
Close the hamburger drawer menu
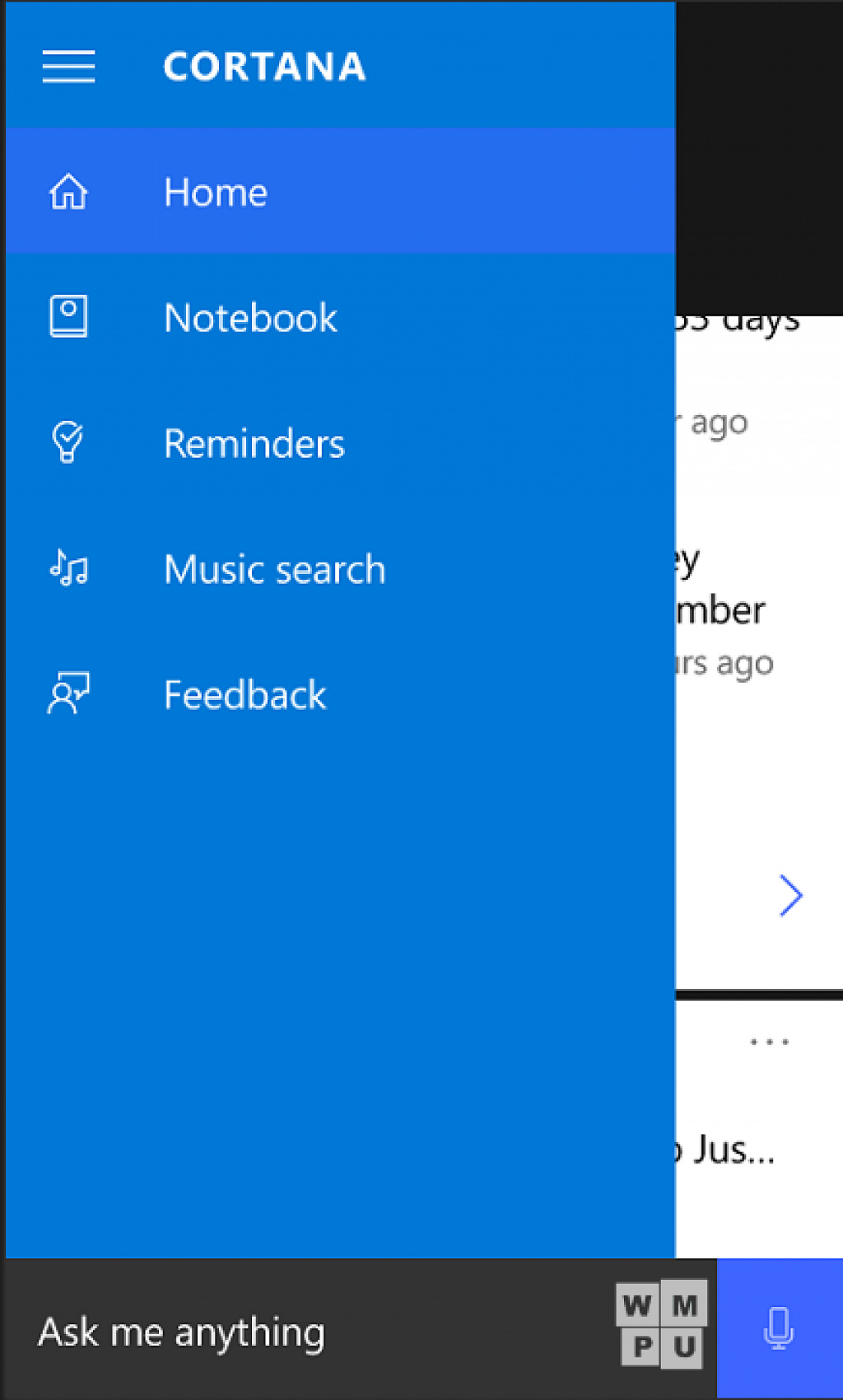tap(68, 66)
